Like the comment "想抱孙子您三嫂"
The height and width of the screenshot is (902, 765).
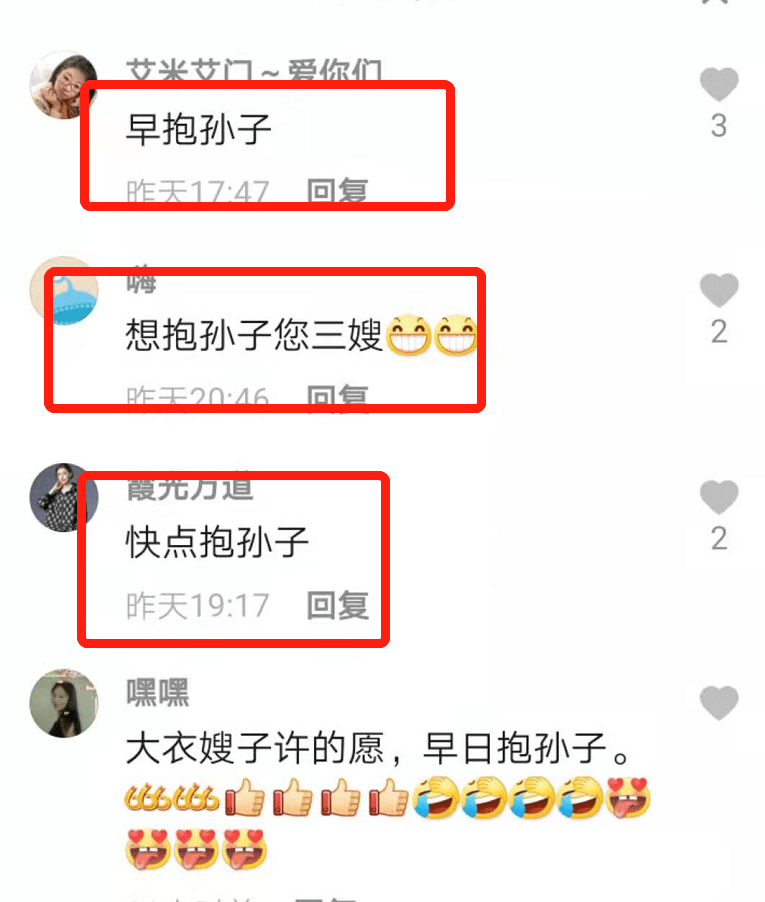pyautogui.click(x=718, y=291)
